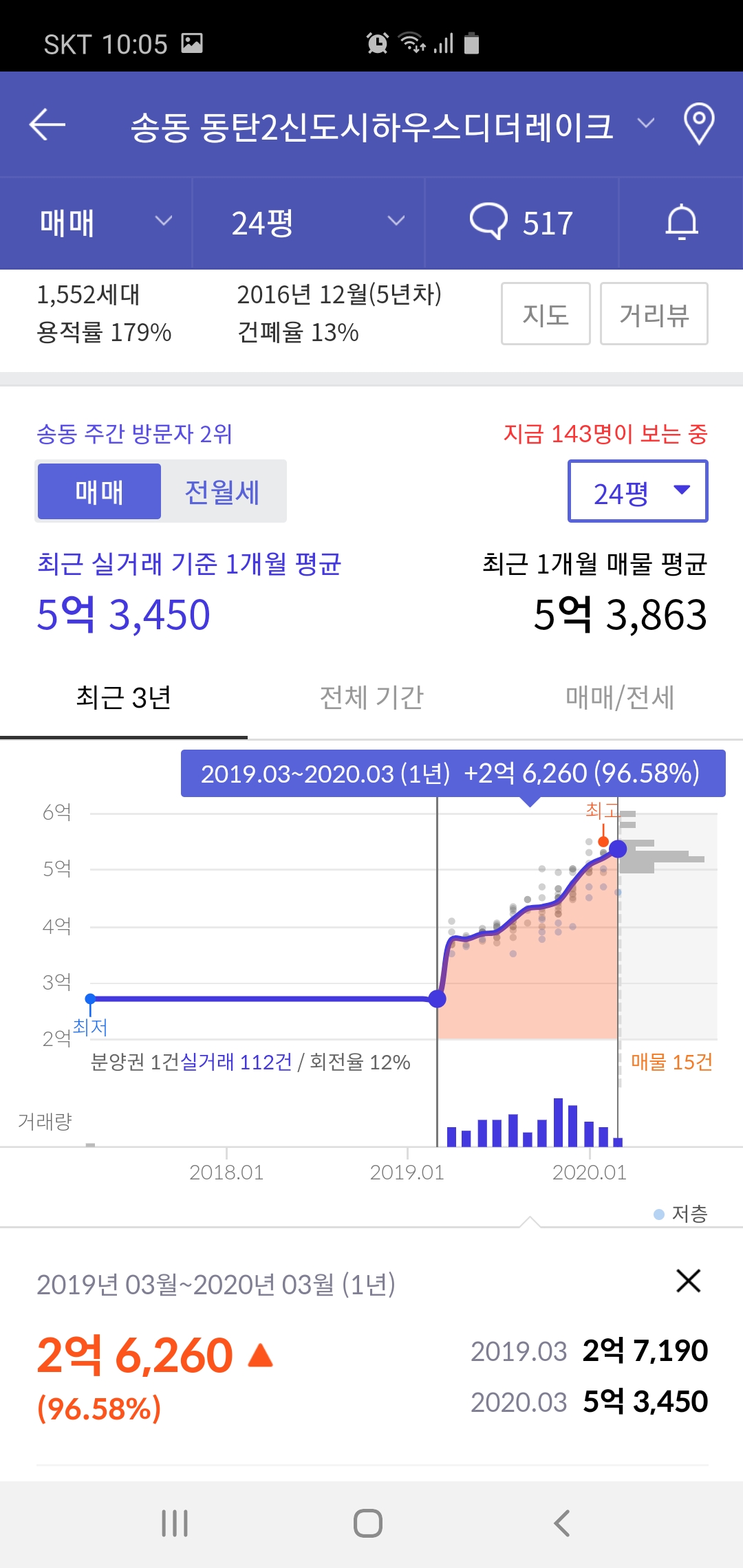Open the 매매 deal type dropdown in toolbar

pyautogui.click(x=103, y=222)
